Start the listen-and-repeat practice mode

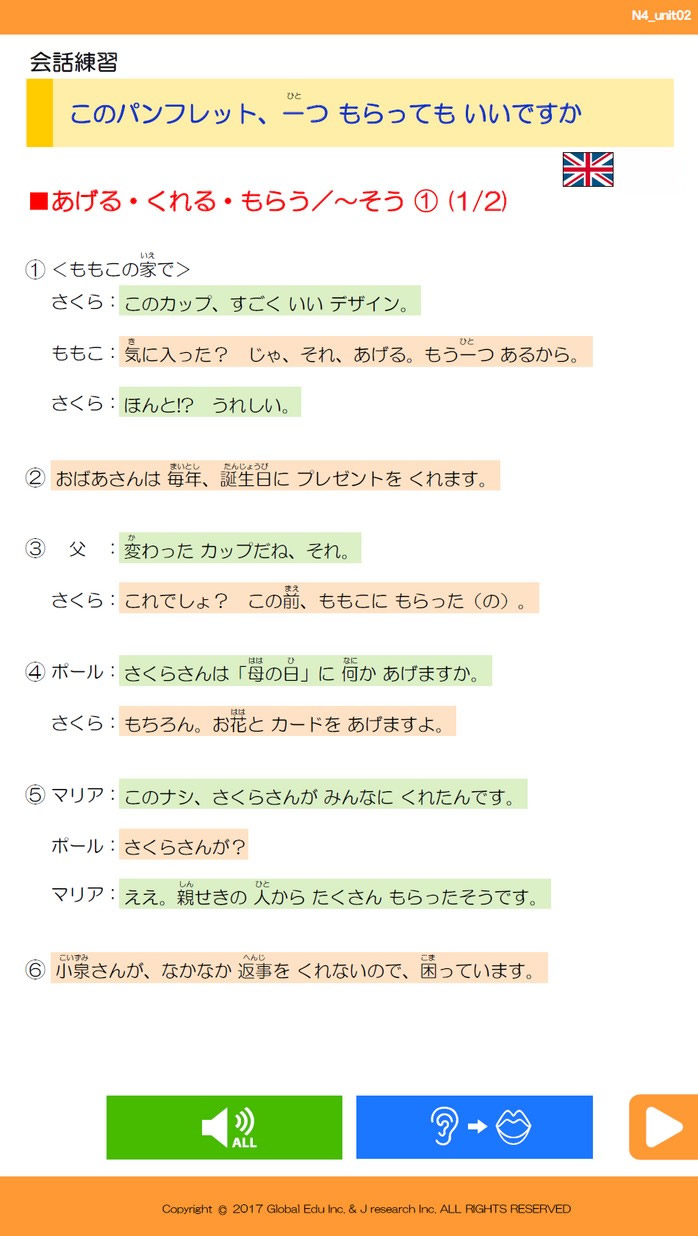[474, 1127]
